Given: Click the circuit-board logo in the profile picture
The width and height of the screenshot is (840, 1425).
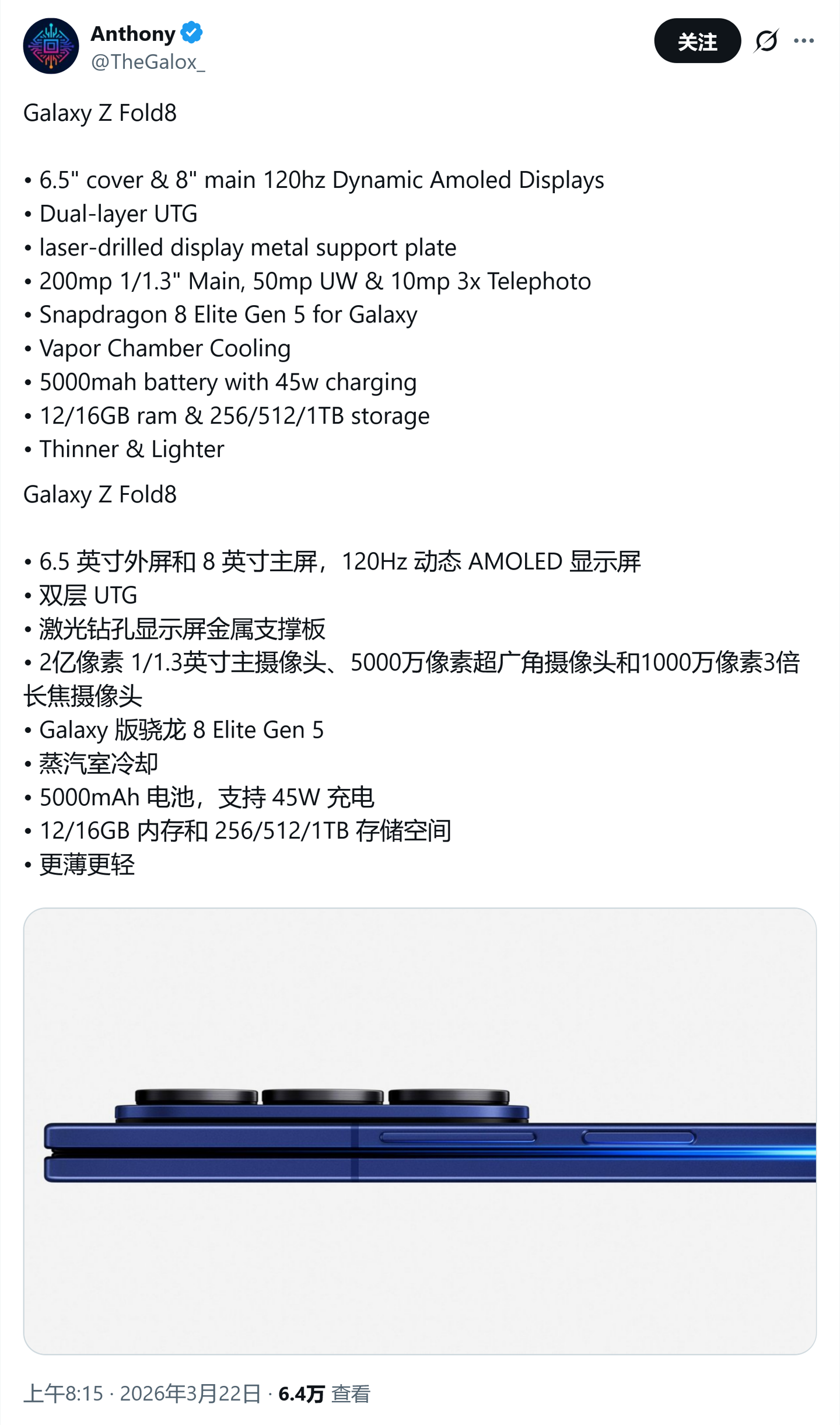Looking at the screenshot, I should 51,47.
